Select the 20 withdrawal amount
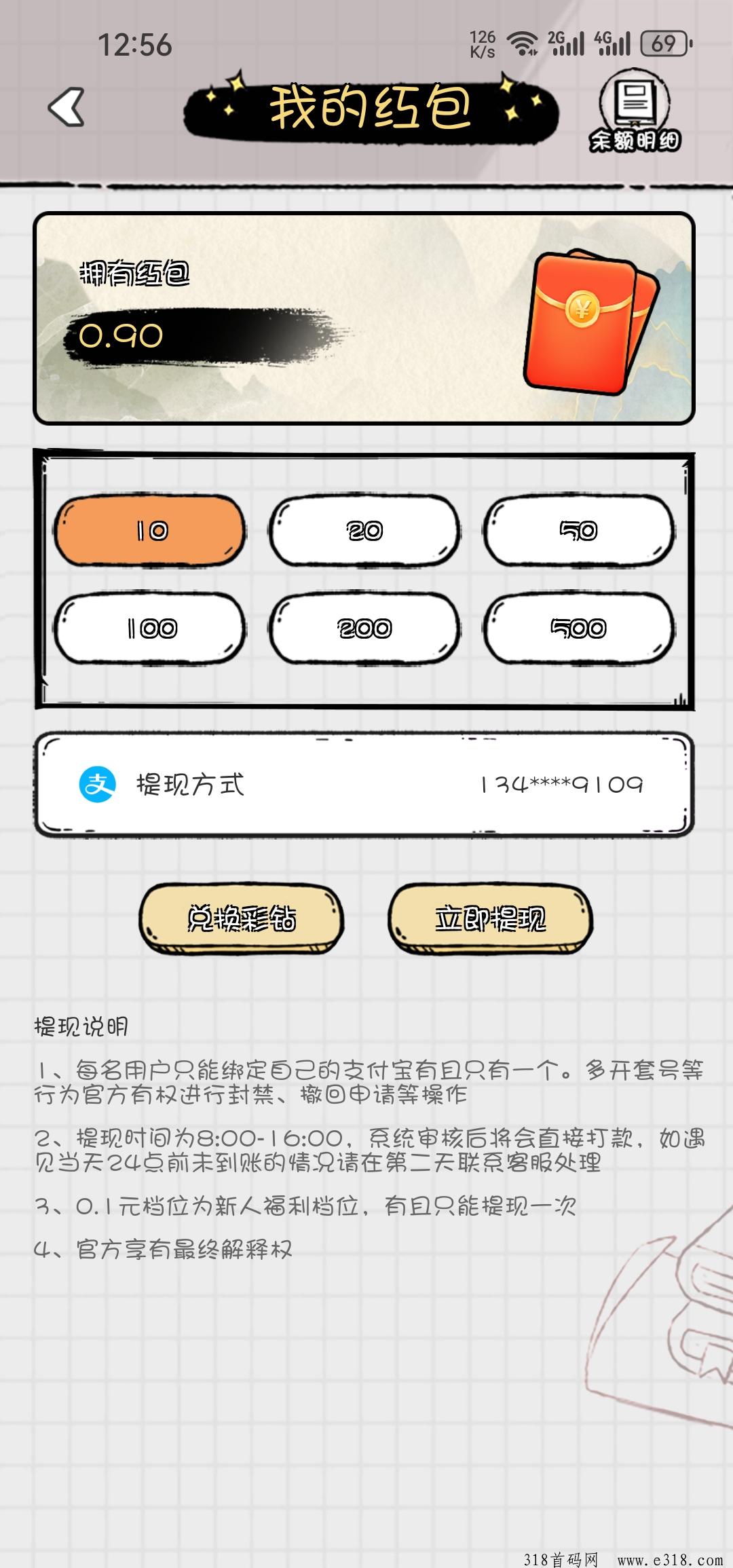The width and height of the screenshot is (733, 1568). [x=364, y=531]
